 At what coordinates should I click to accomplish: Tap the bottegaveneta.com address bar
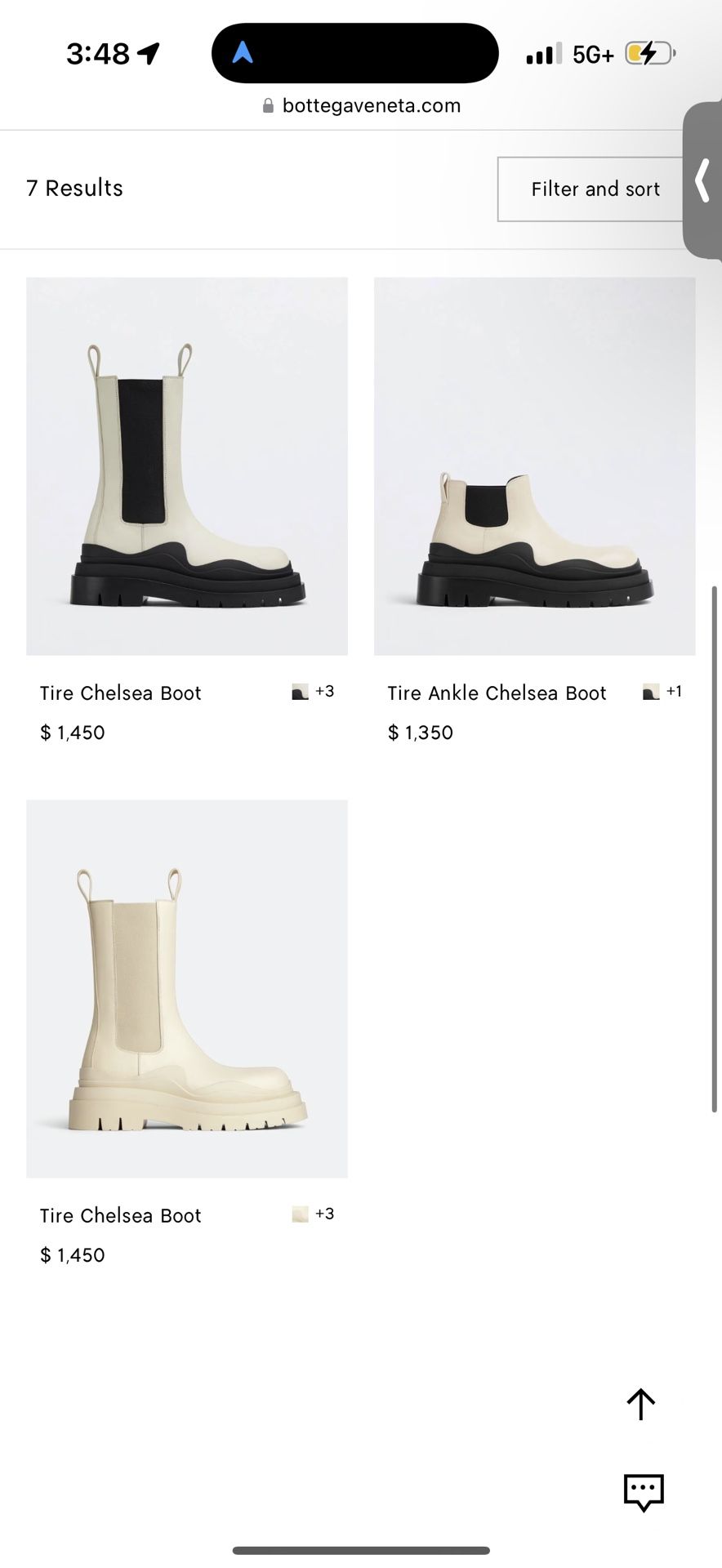pyautogui.click(x=362, y=105)
